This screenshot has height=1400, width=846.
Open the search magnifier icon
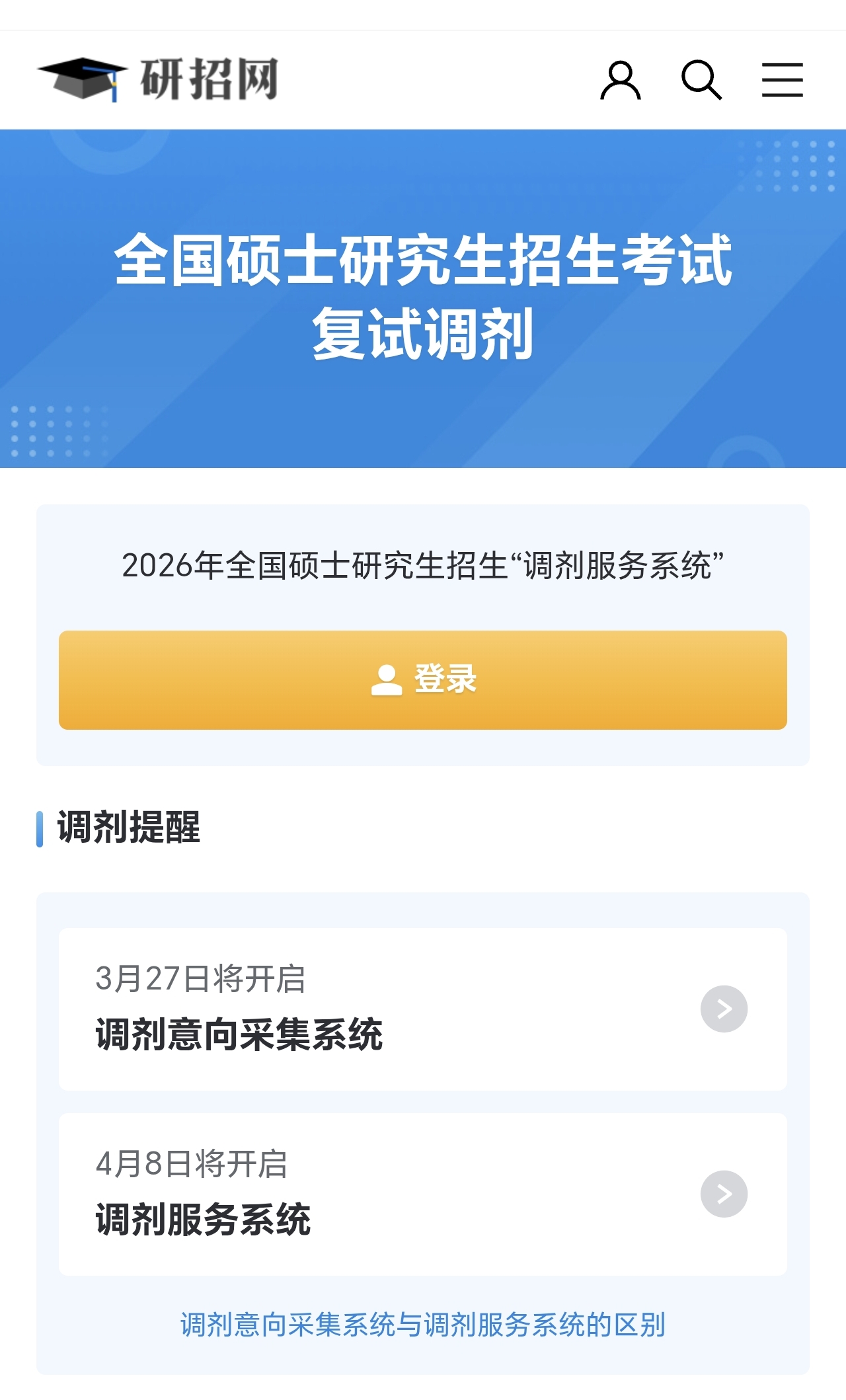click(x=701, y=80)
